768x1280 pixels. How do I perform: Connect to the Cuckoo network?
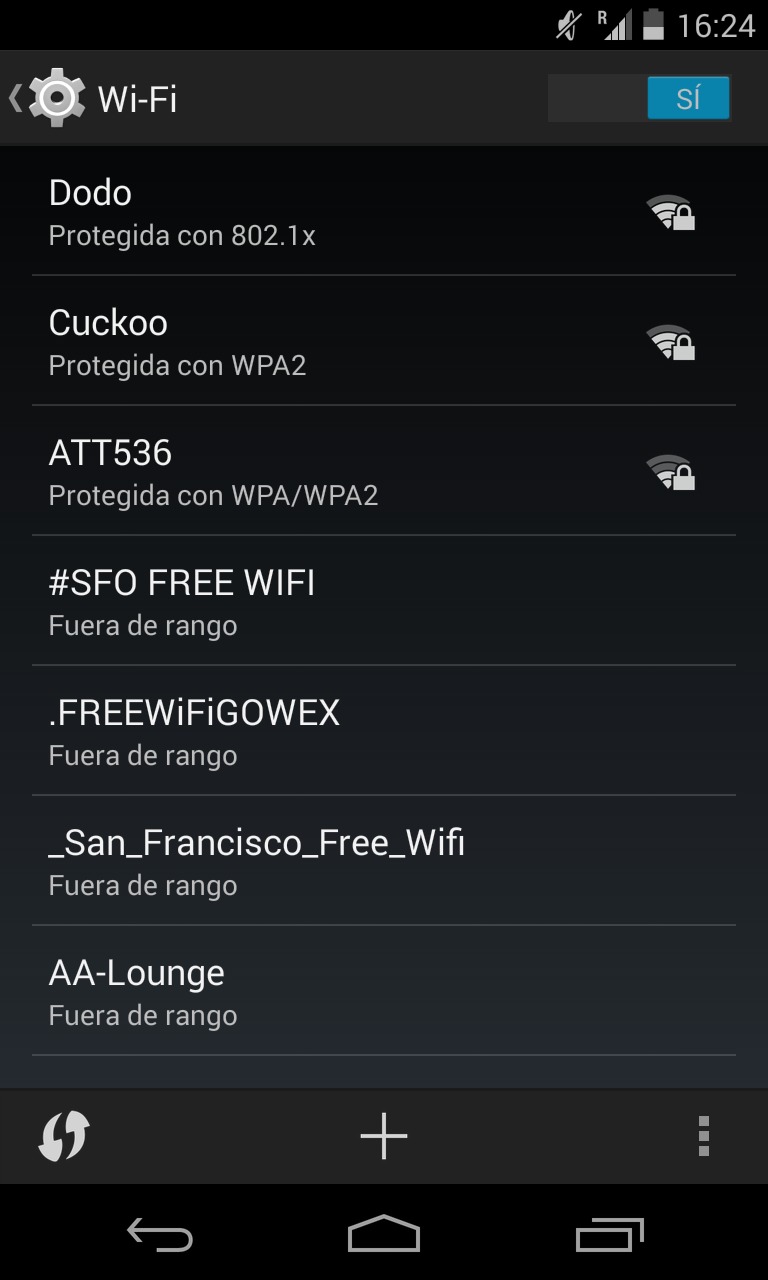click(384, 341)
